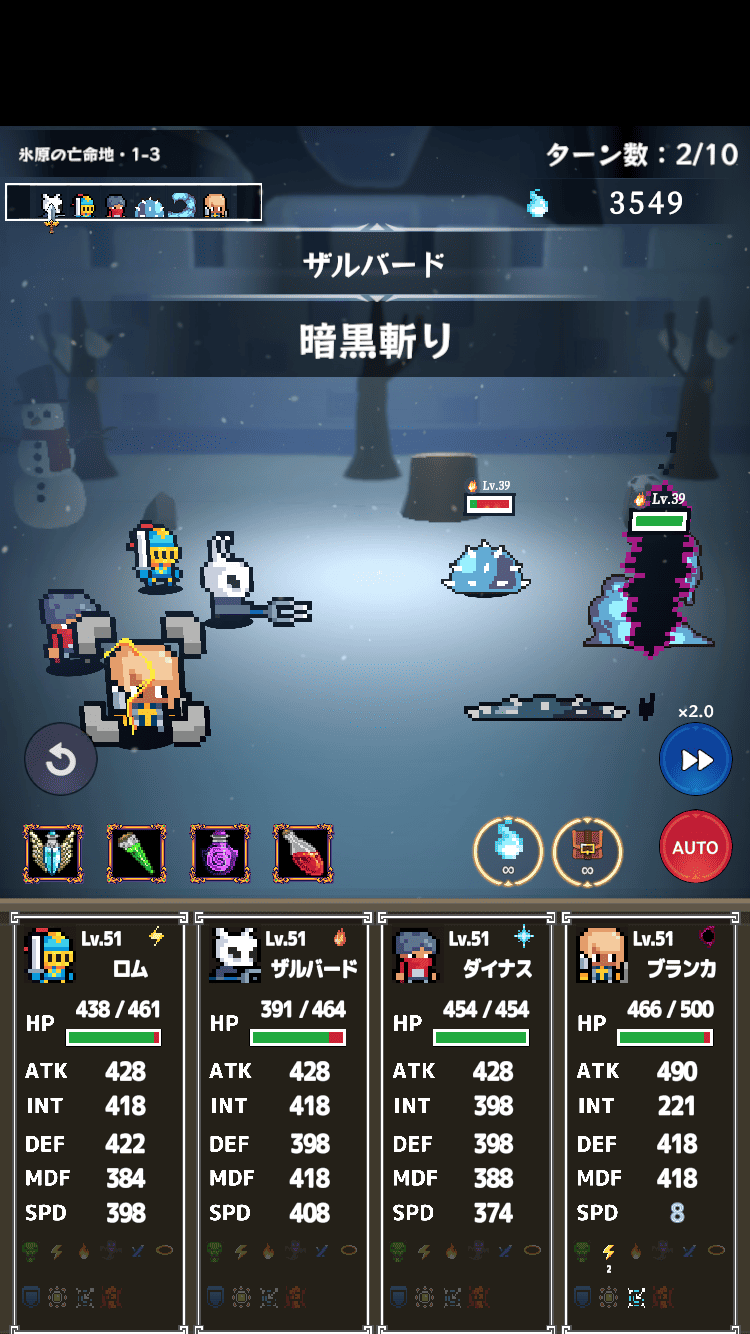Screen dimensions: 750x1334
Task: Open the infinite treasure chest loot button
Action: (x=588, y=852)
